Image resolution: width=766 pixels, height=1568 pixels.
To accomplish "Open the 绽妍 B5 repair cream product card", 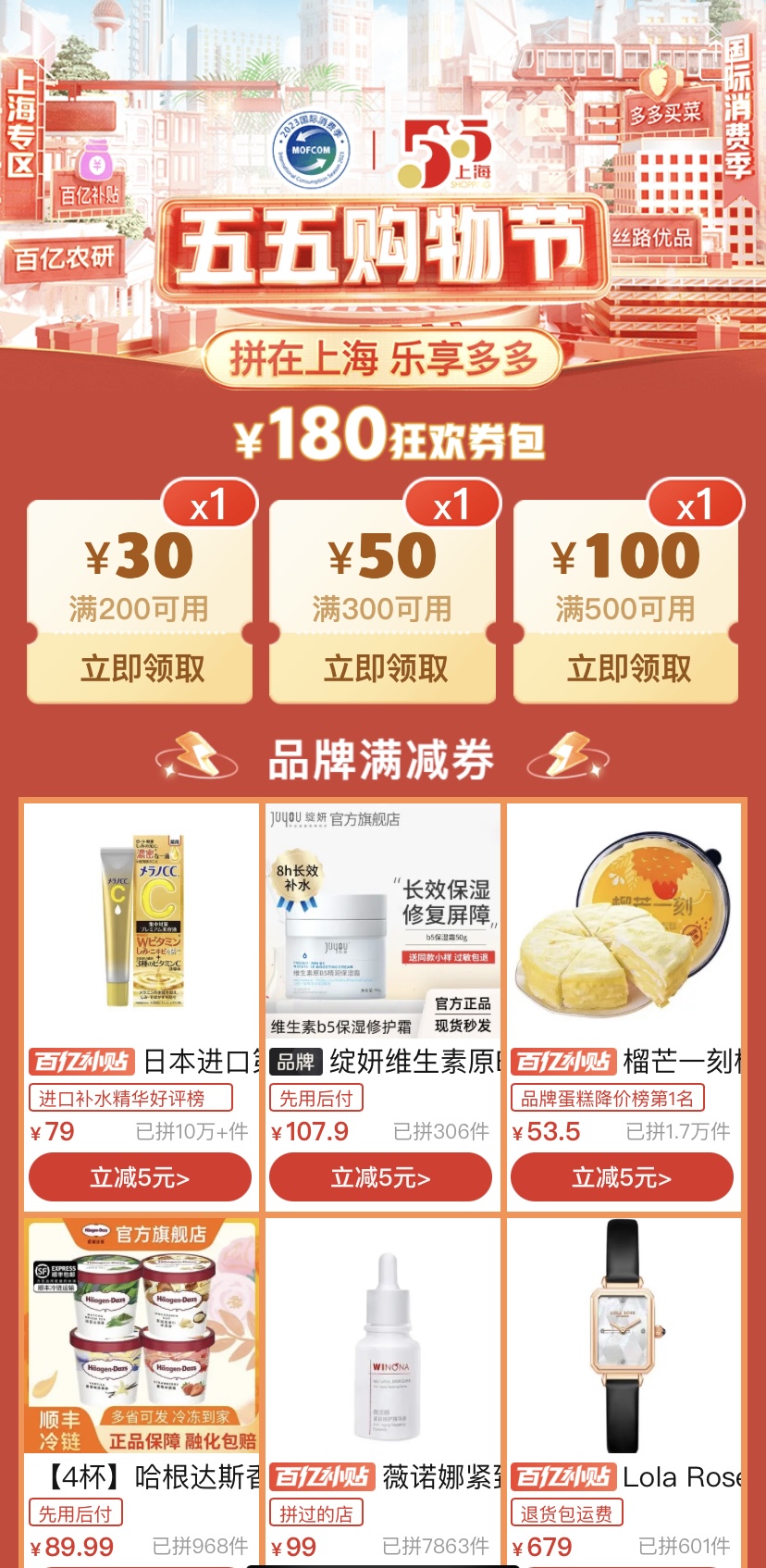I will (x=382, y=926).
